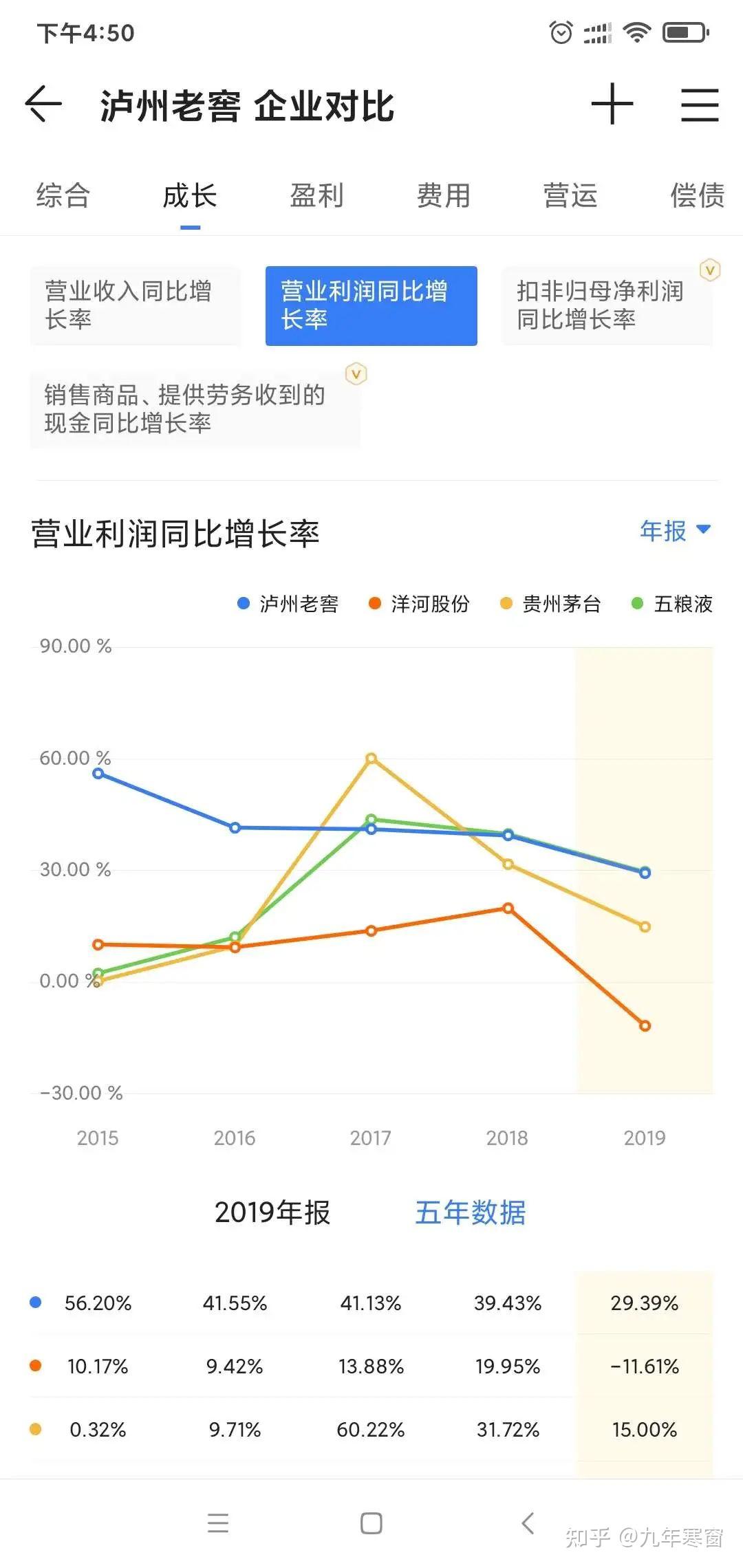Go back using the top-left arrow
743x1568 pixels.
pos(43,105)
